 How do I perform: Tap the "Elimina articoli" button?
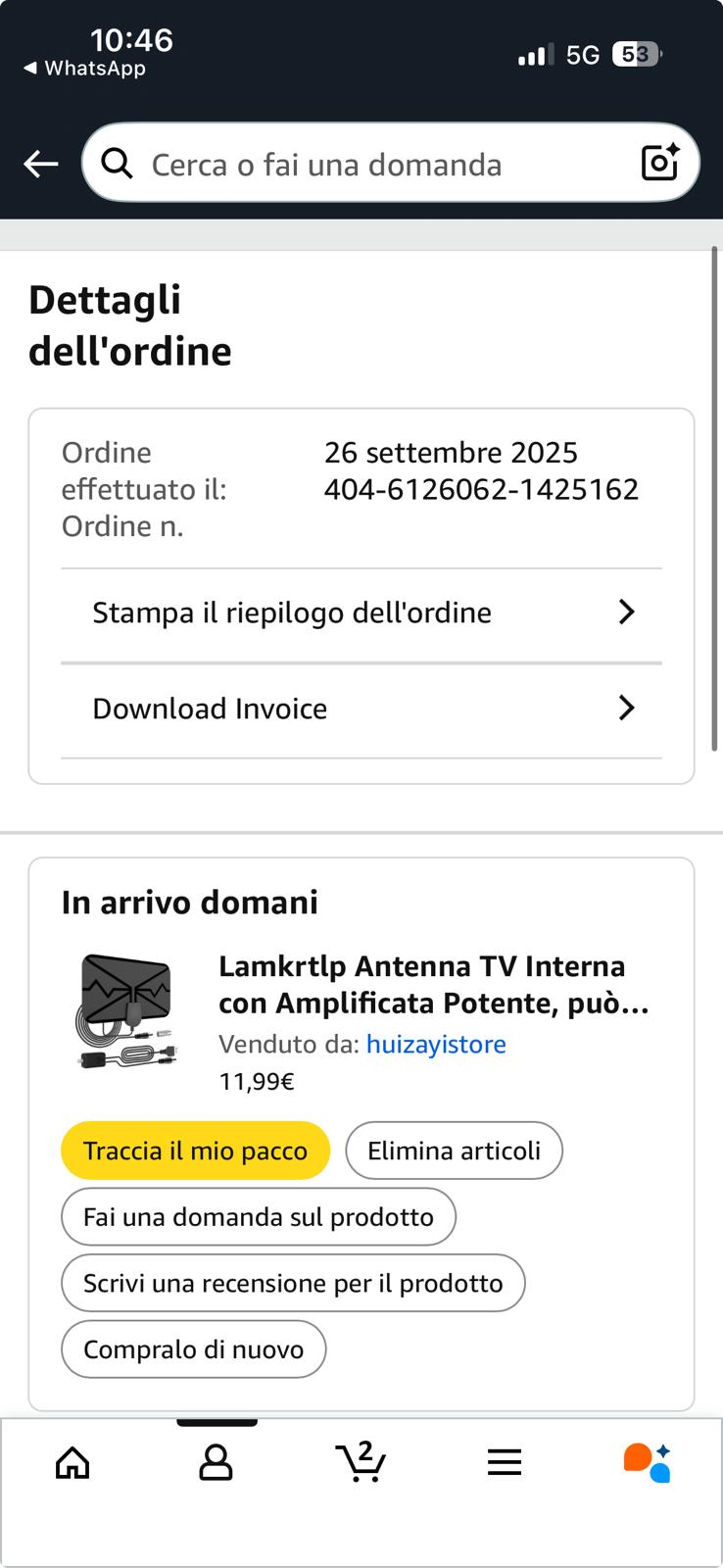[454, 1151]
